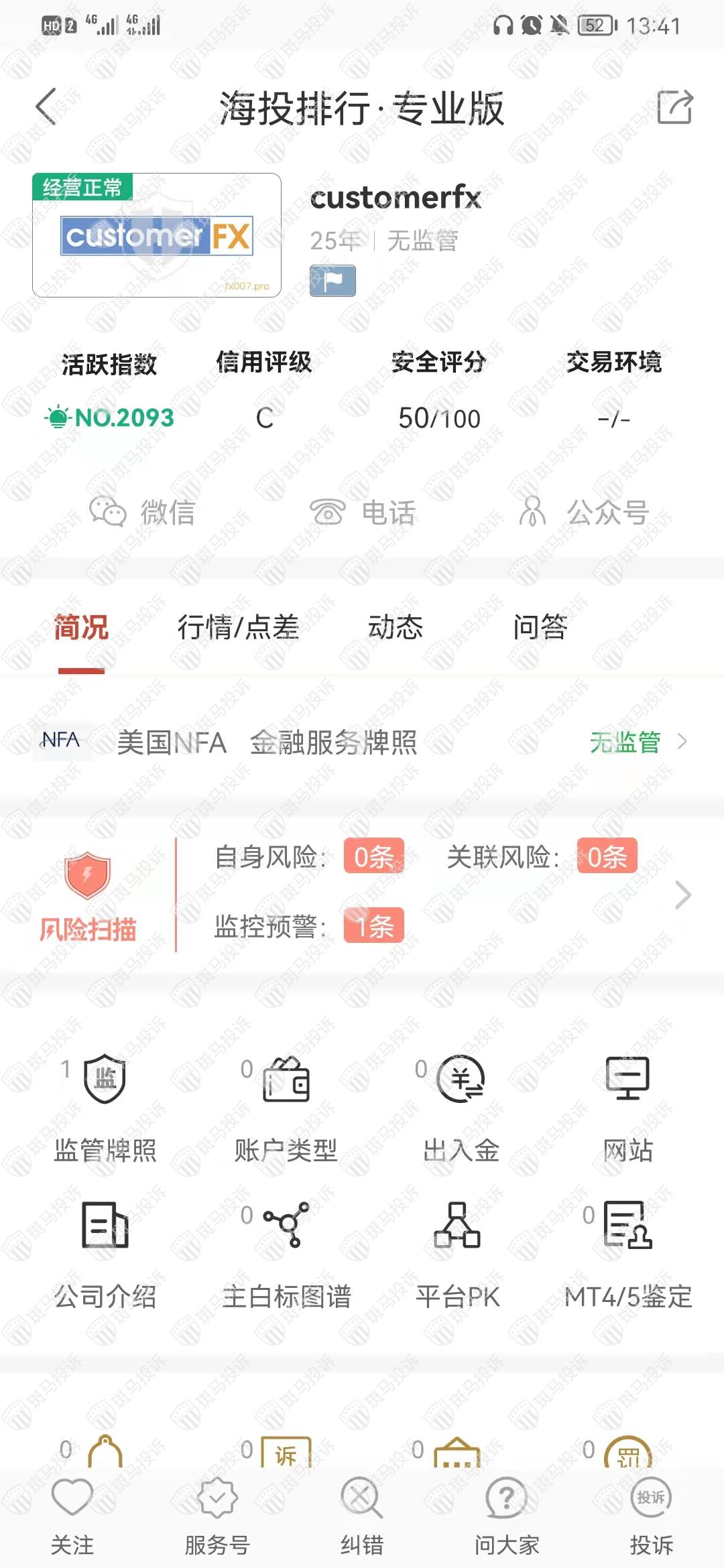Open 监管牌照 section
This screenshot has height=1568, width=724.
(x=105, y=1107)
